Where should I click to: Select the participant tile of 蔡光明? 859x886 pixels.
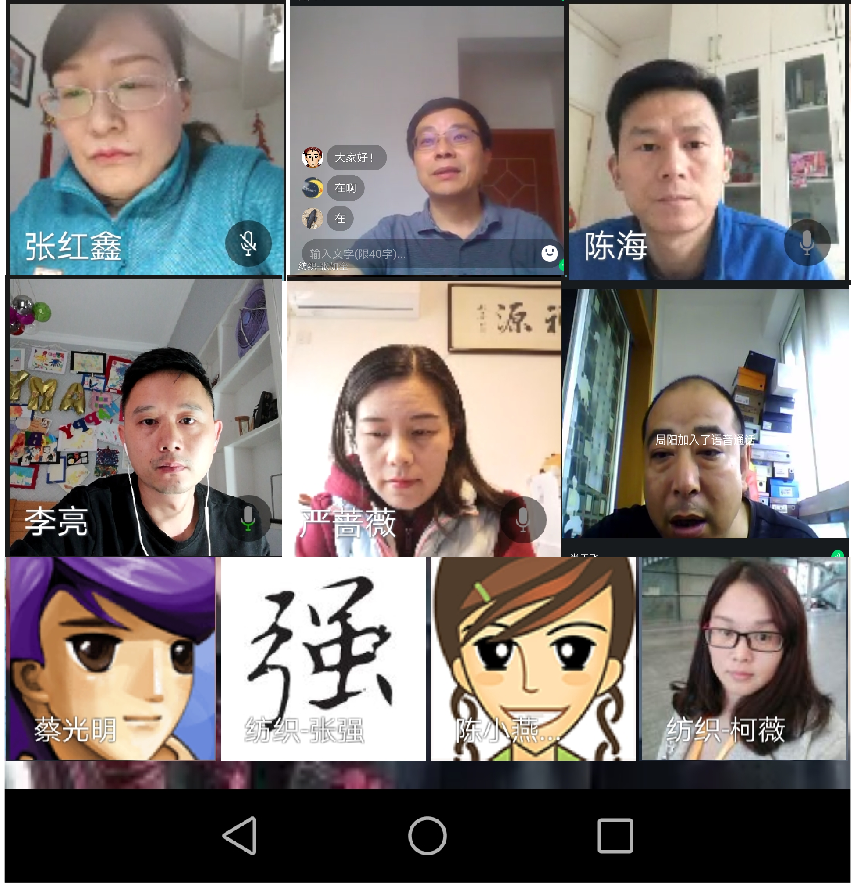(x=110, y=658)
